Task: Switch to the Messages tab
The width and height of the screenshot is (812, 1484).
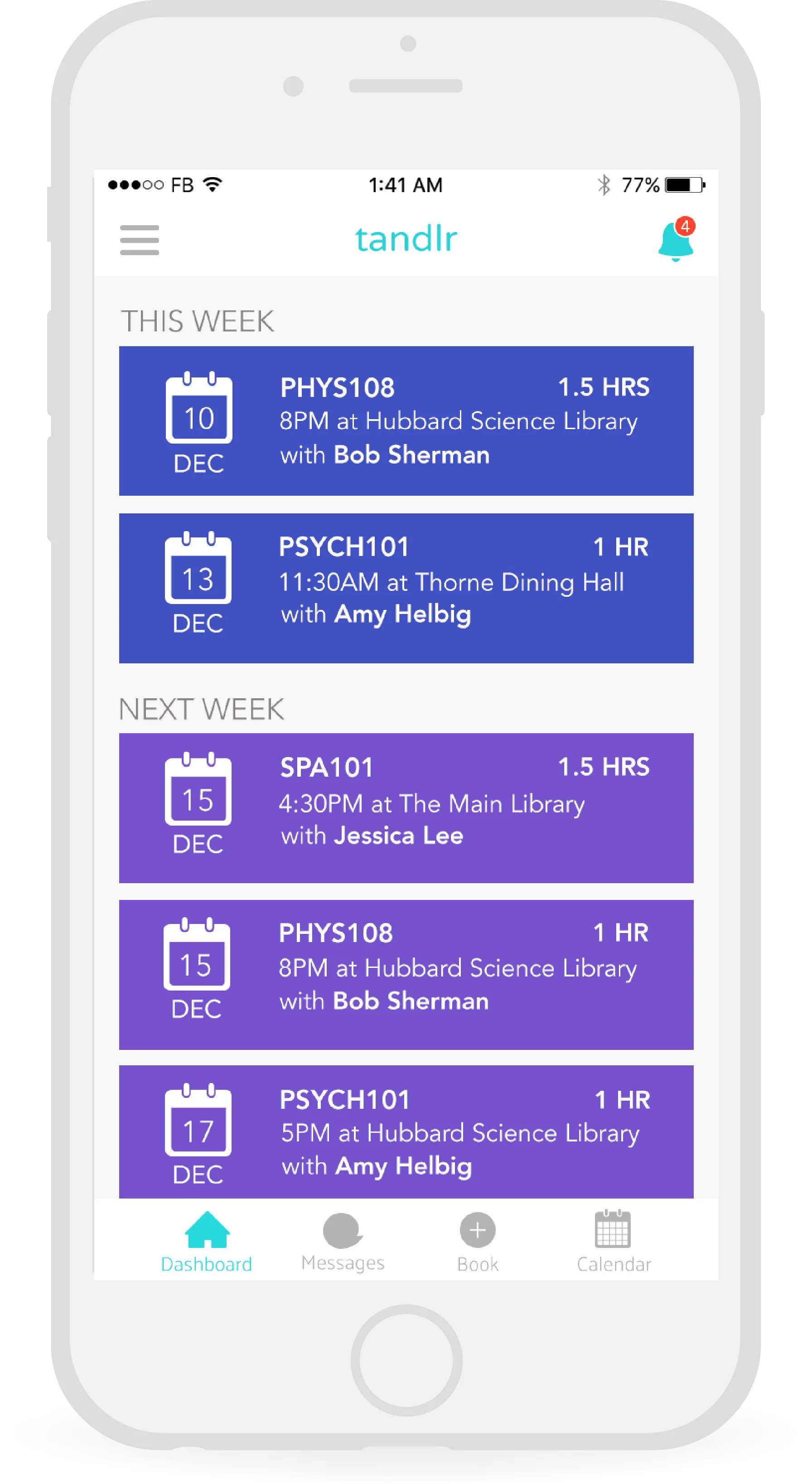Action: [343, 1242]
